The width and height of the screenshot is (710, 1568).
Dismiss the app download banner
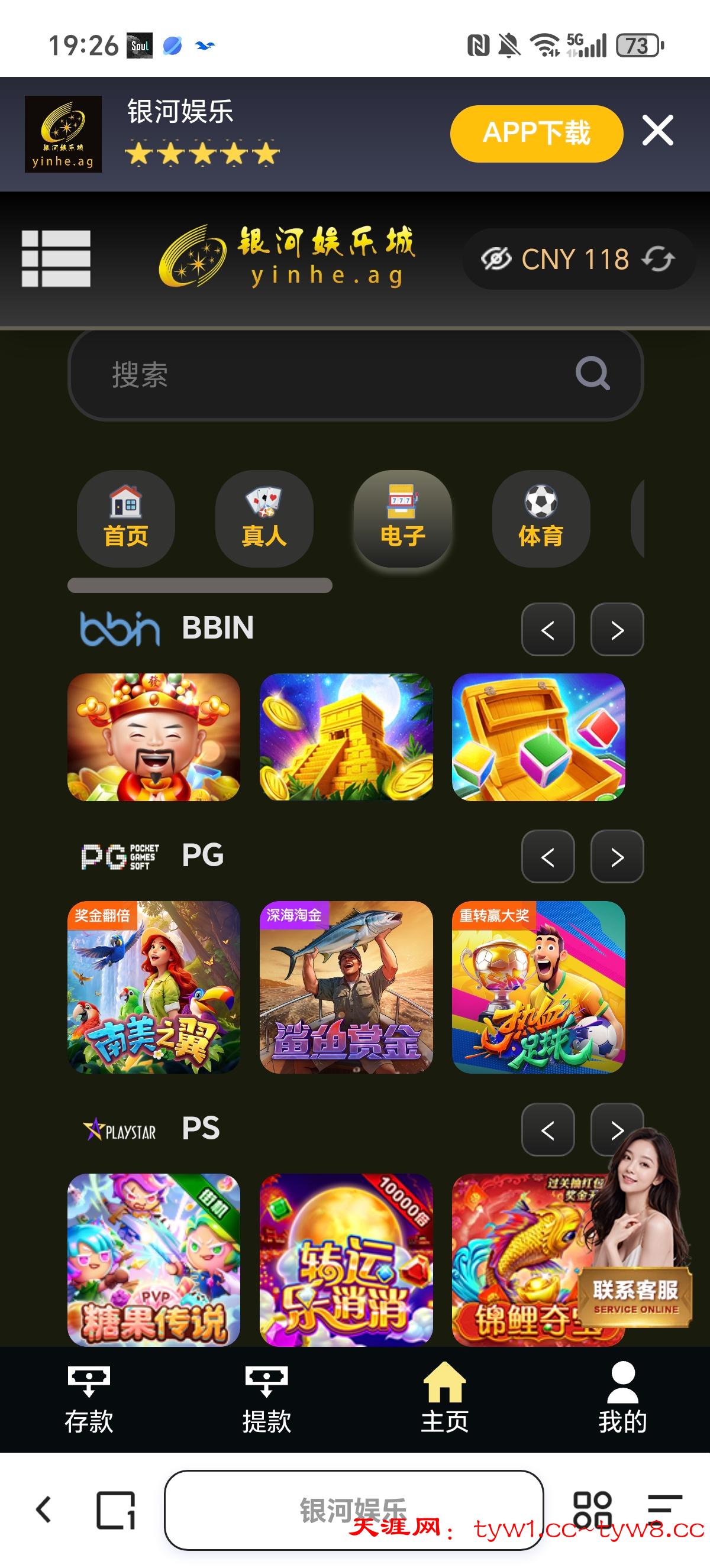pos(657,131)
